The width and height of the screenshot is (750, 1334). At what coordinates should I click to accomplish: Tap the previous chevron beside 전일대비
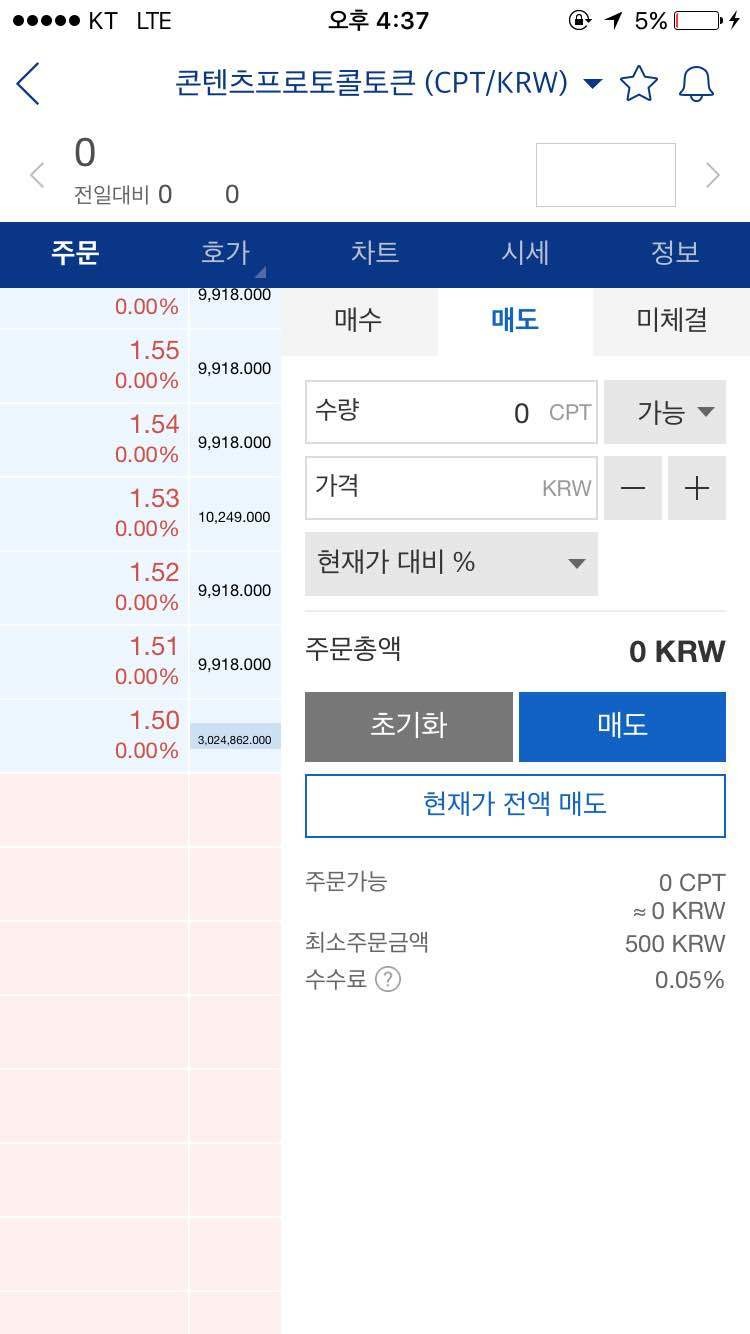click(36, 175)
